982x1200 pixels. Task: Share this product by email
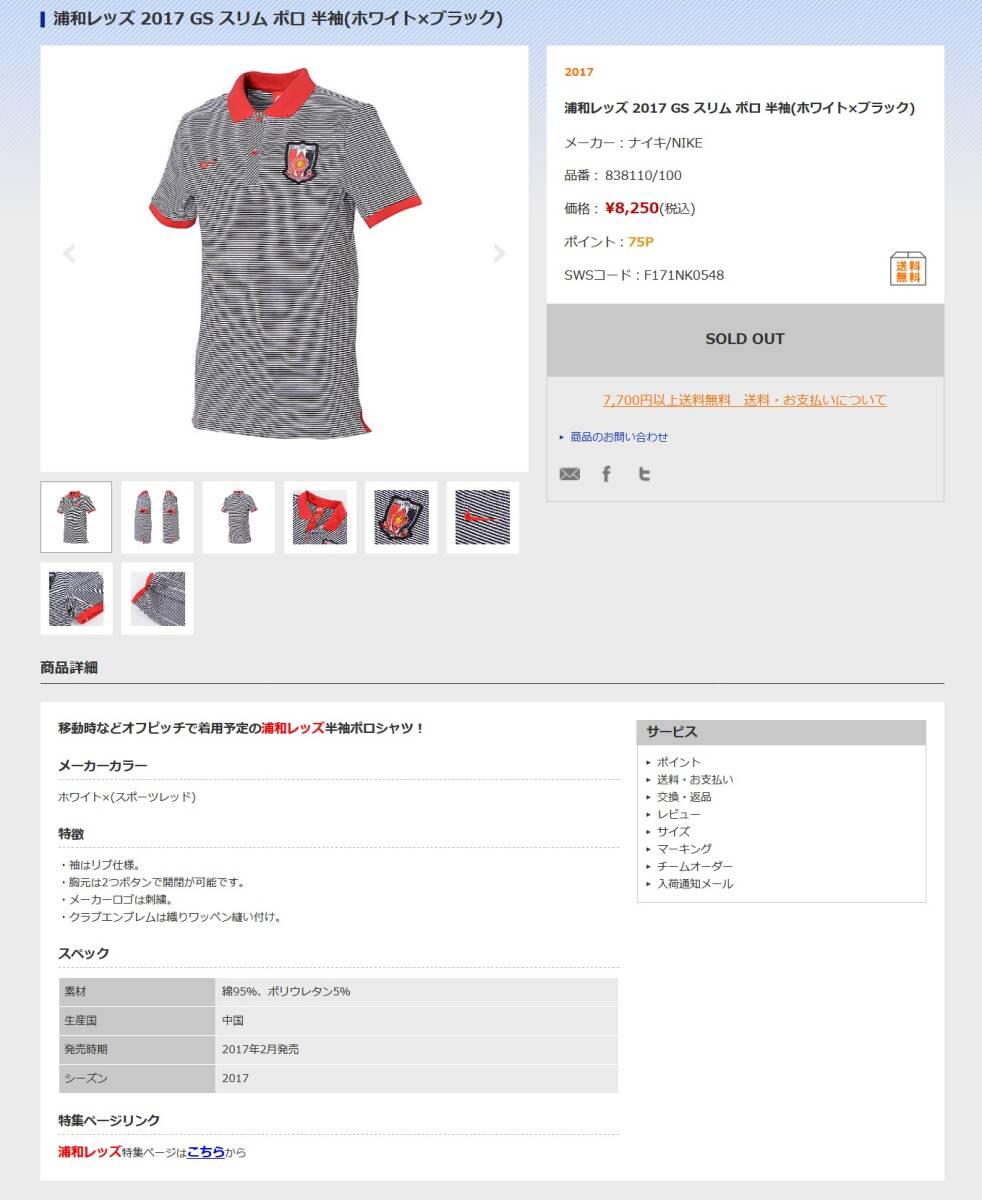570,474
